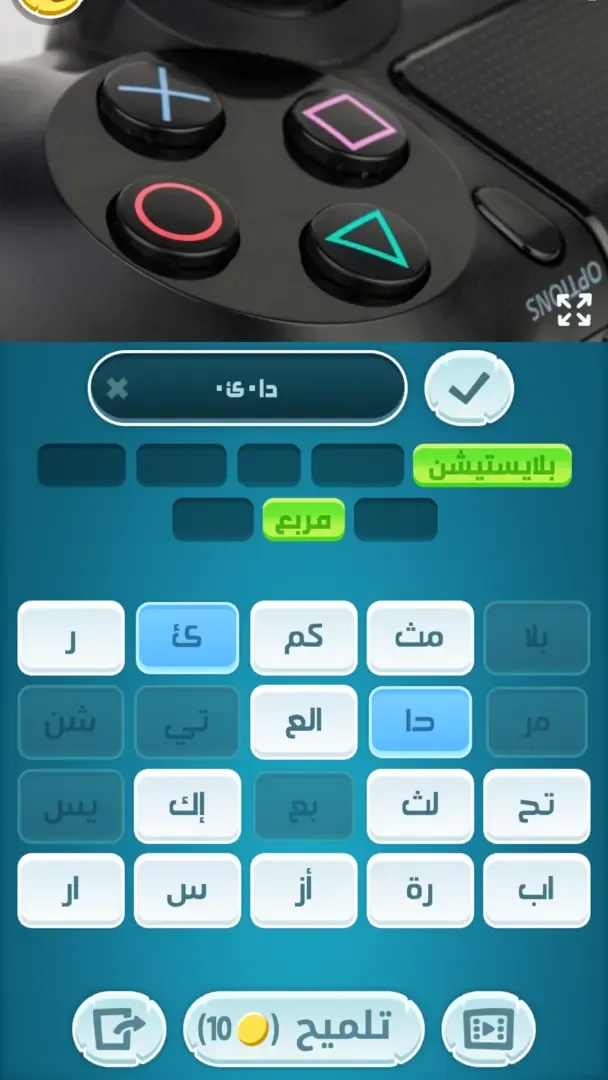Use the تلميح hint for 10 coins
The width and height of the screenshot is (608, 1080).
[304, 1027]
